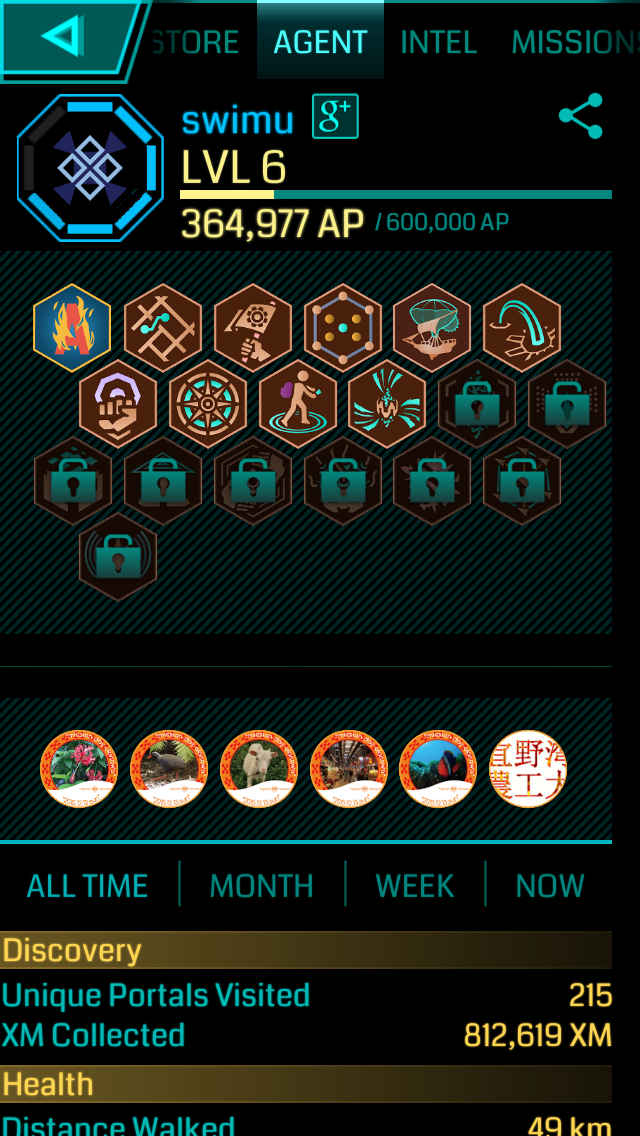Select the AGENT tab
This screenshot has height=1136, width=640.
coord(320,42)
